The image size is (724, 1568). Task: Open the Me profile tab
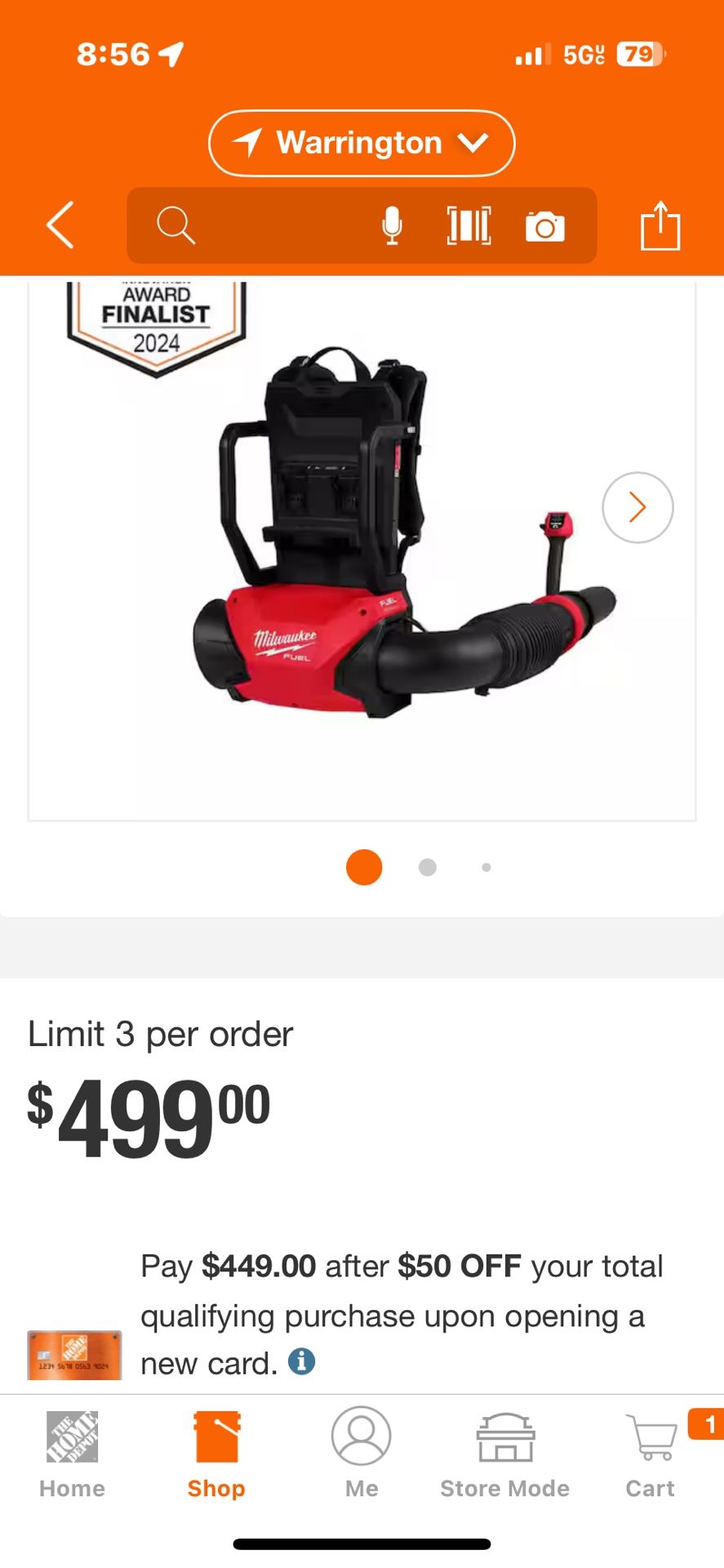coord(361,1454)
